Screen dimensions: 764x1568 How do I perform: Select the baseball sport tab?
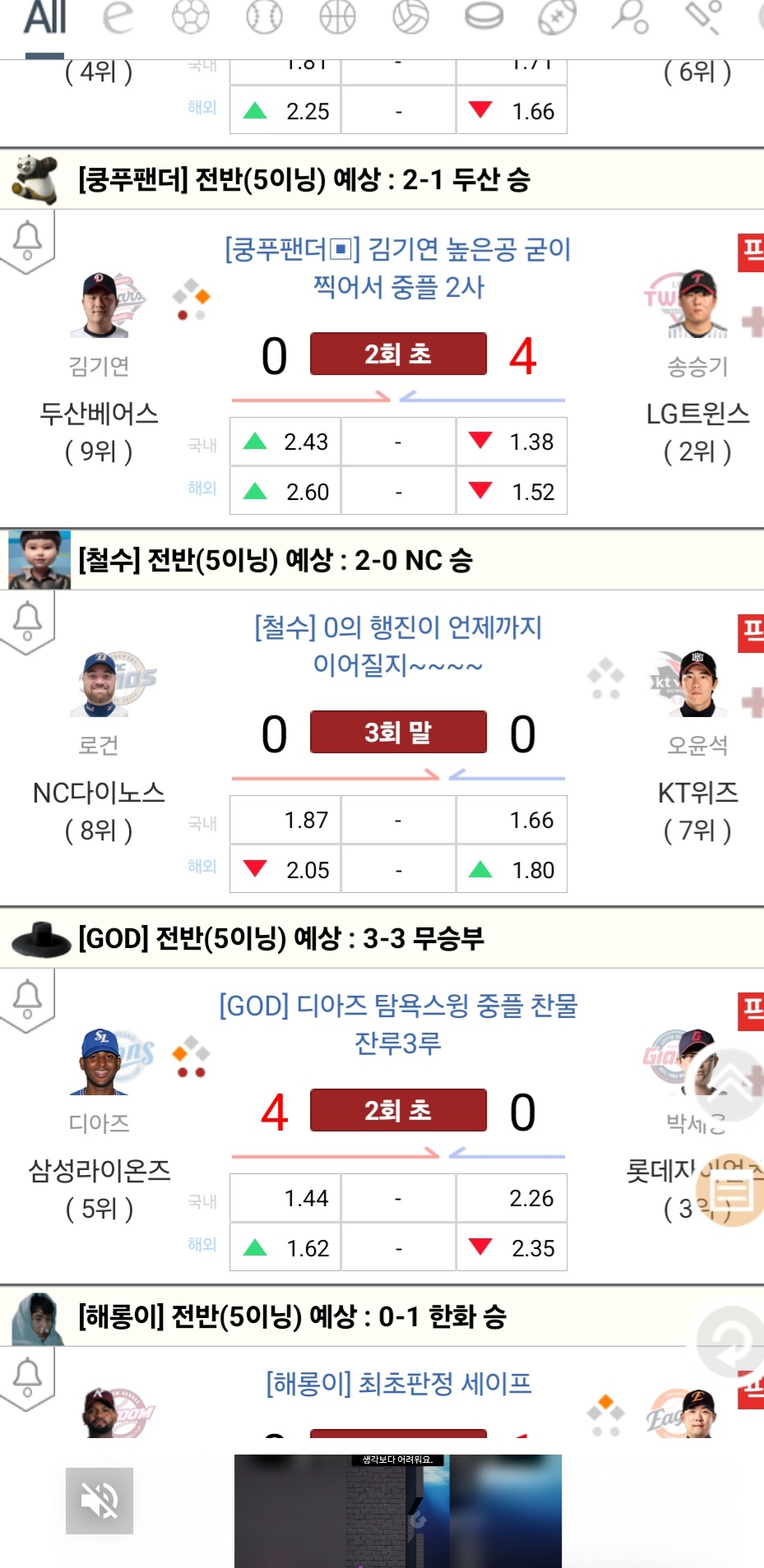tap(264, 17)
